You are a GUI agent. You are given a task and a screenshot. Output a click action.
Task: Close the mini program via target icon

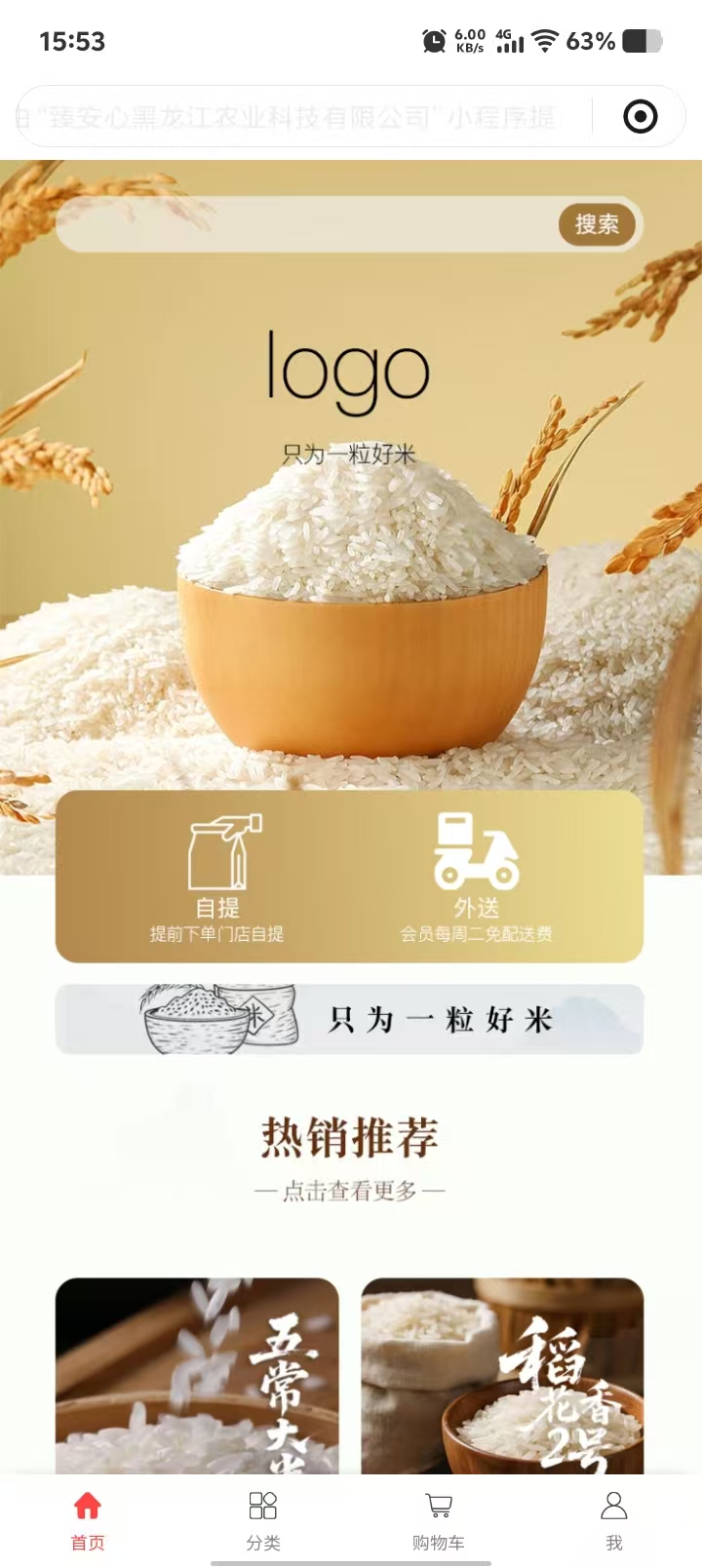640,117
